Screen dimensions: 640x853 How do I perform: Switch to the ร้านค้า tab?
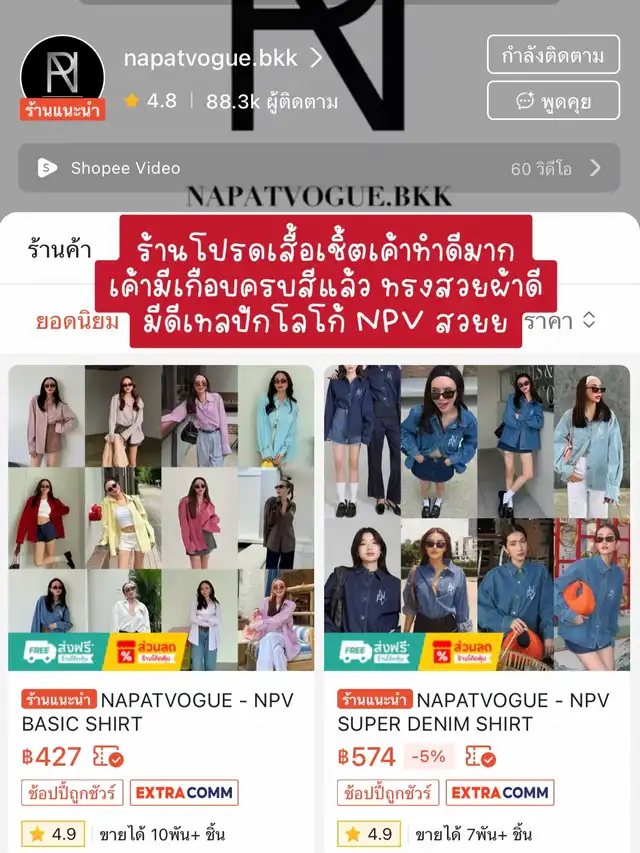(60, 249)
